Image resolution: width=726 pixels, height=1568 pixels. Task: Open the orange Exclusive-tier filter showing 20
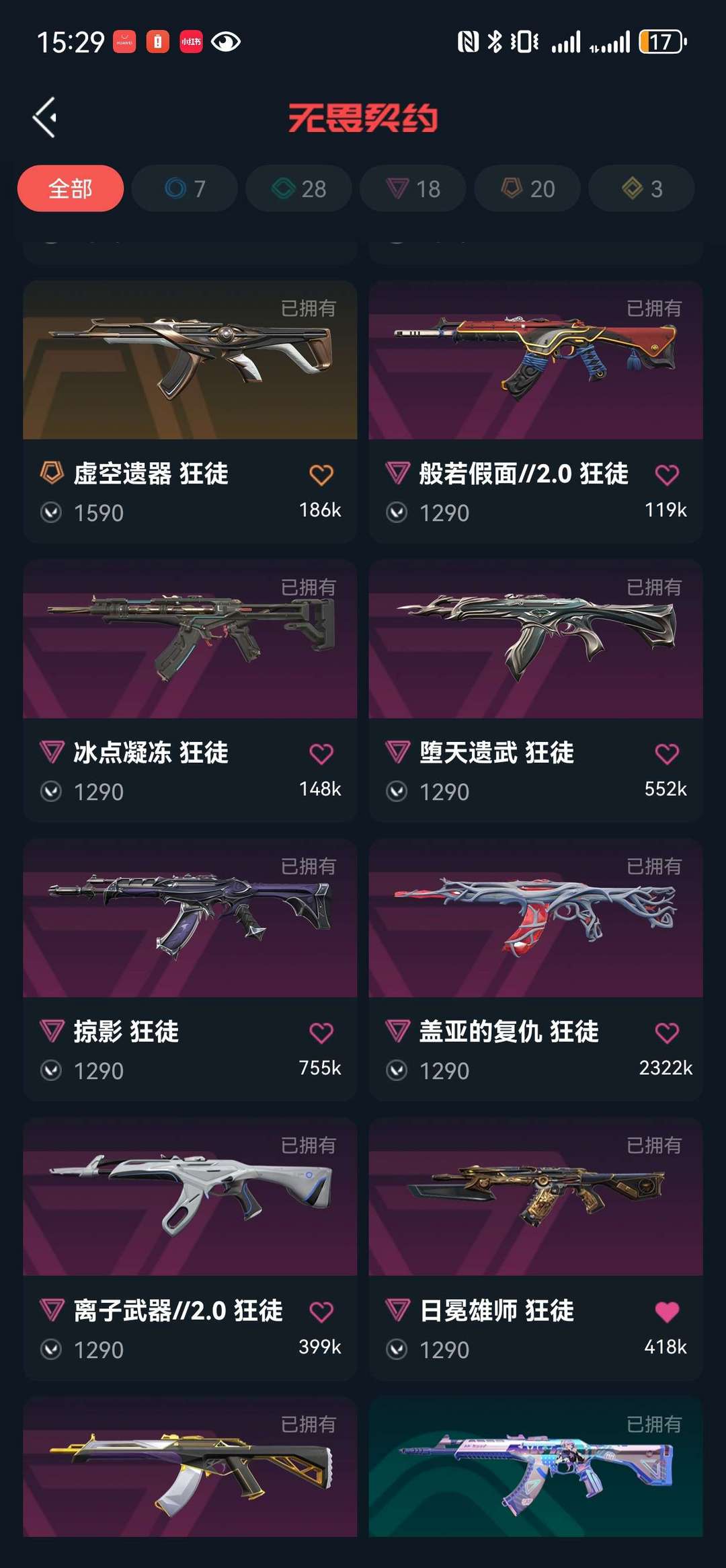pos(526,189)
